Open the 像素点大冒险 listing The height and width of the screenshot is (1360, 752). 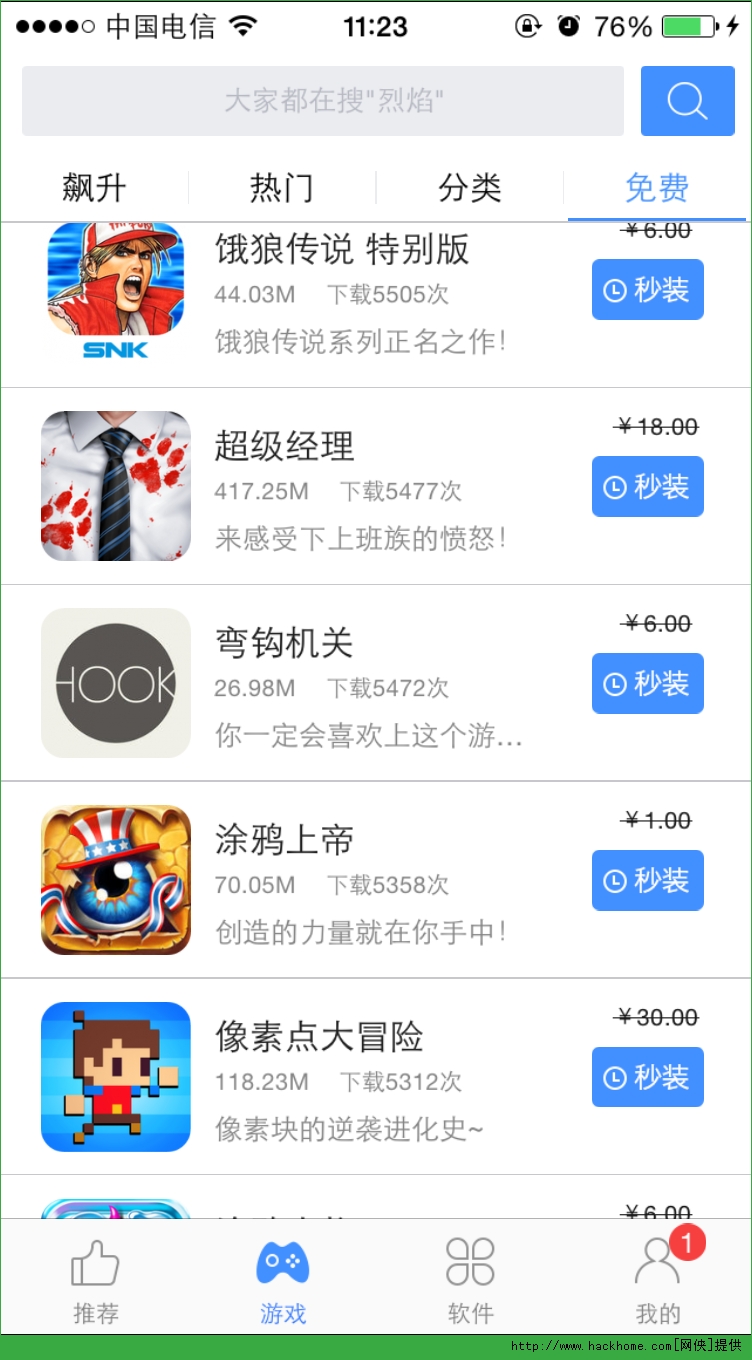[x=320, y=1037]
